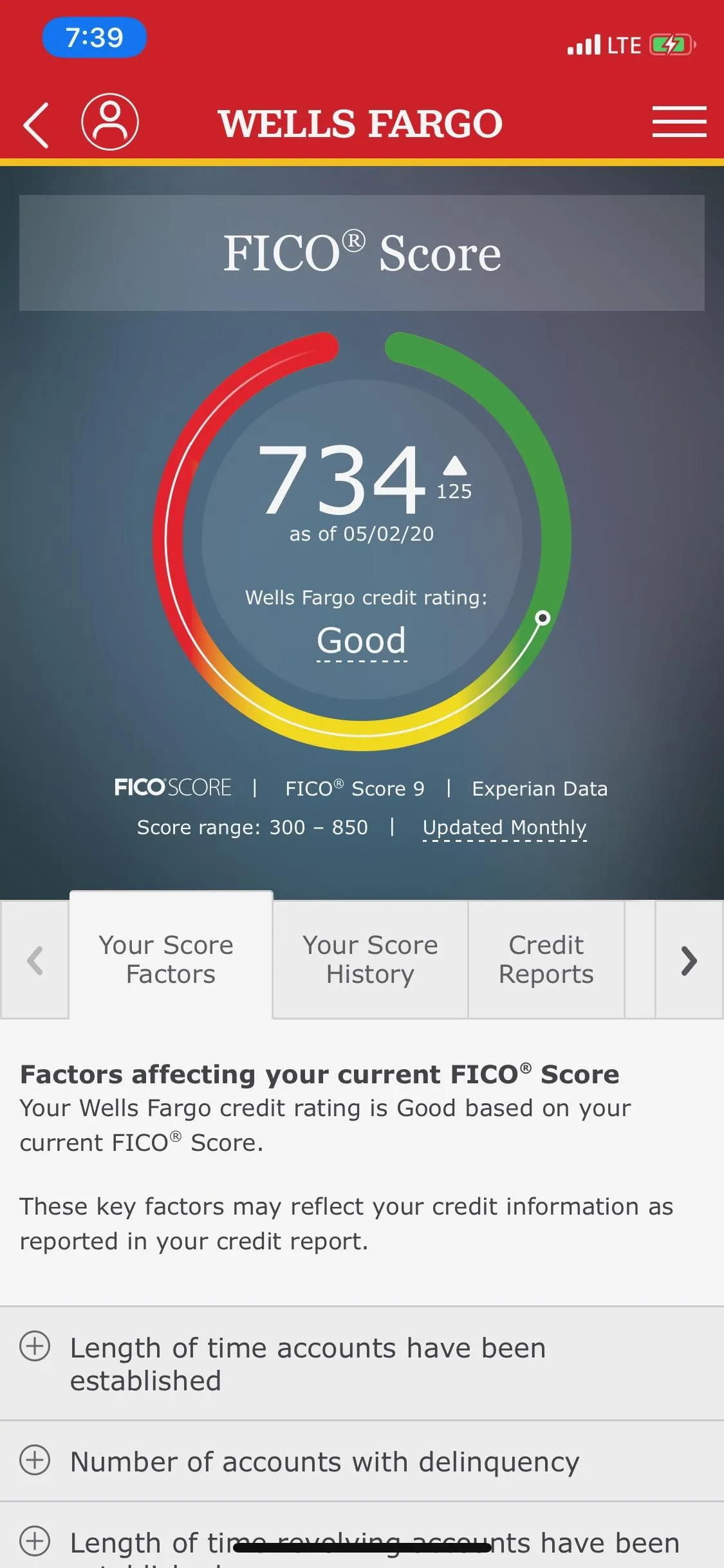This screenshot has height=1568, width=724.
Task: Open the hamburger menu
Action: click(x=679, y=122)
